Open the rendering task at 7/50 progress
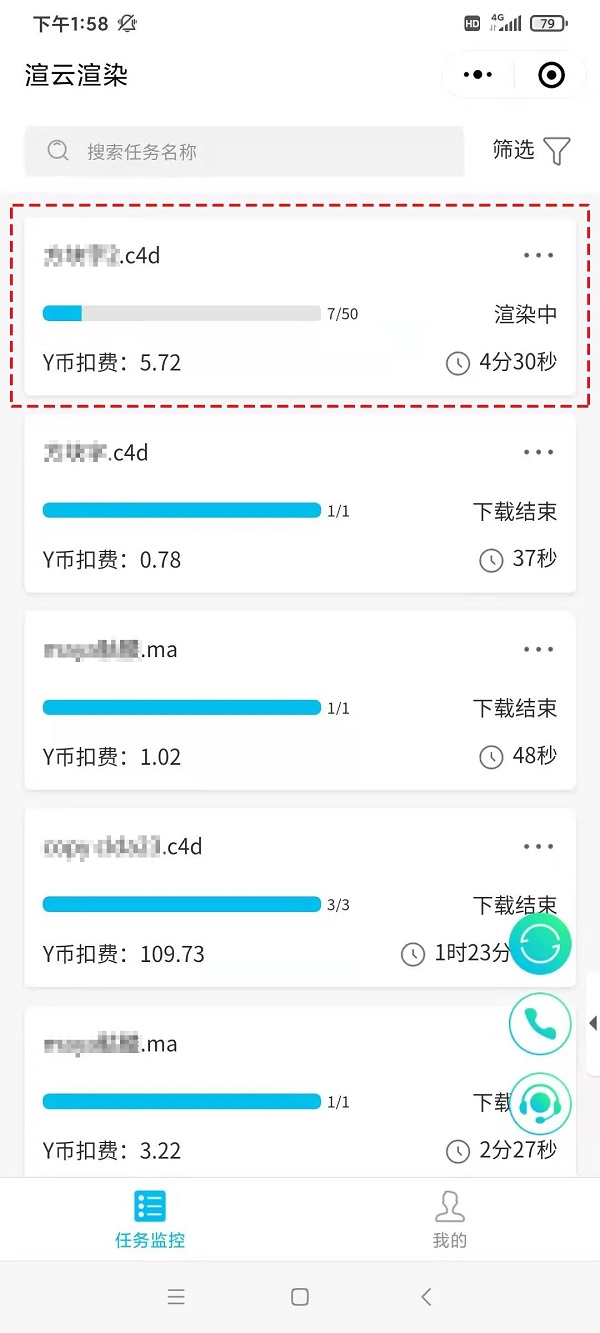The height and width of the screenshot is (1333, 600). tap(250, 308)
